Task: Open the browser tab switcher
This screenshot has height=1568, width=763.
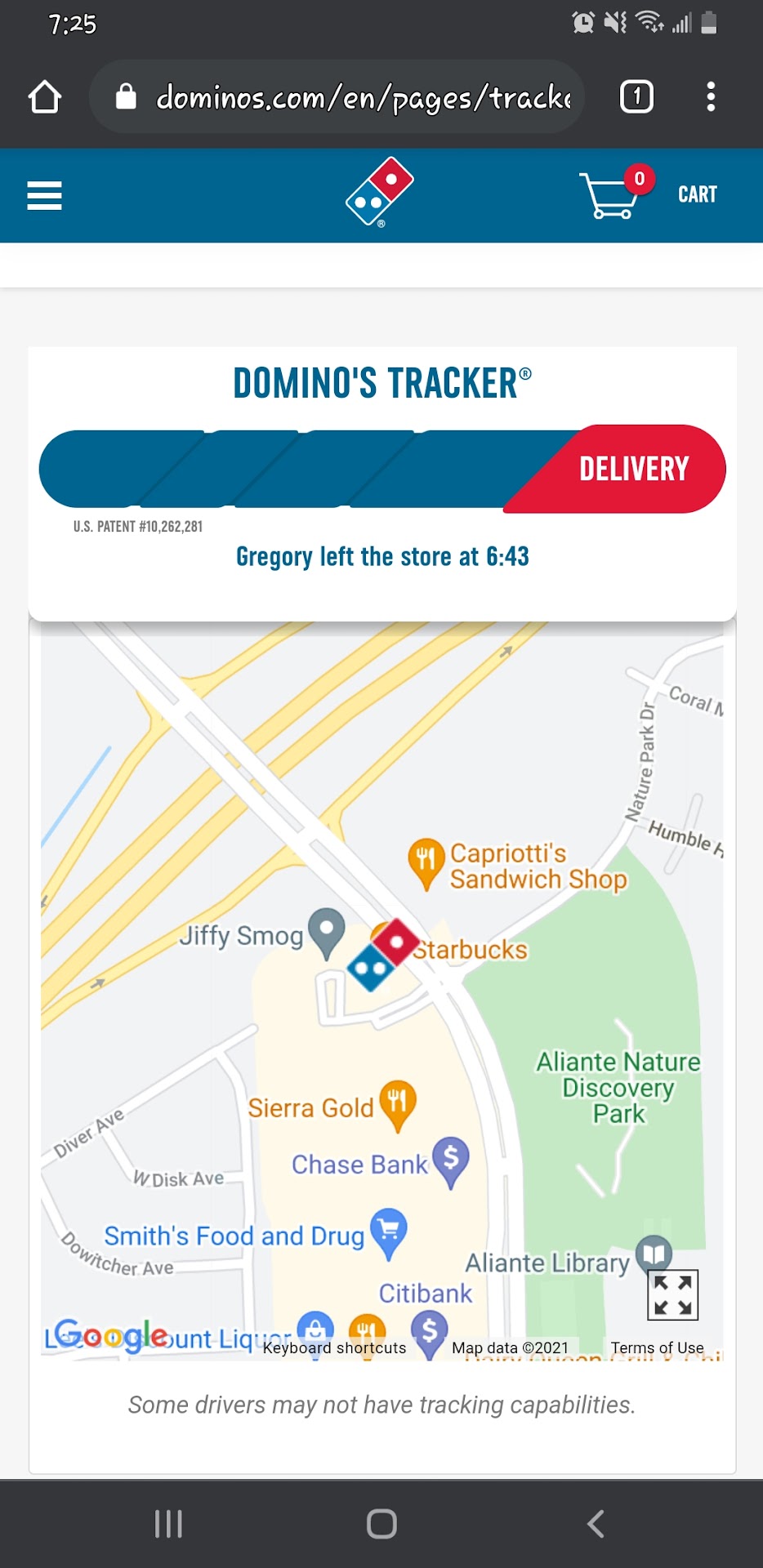Action: pos(636,97)
